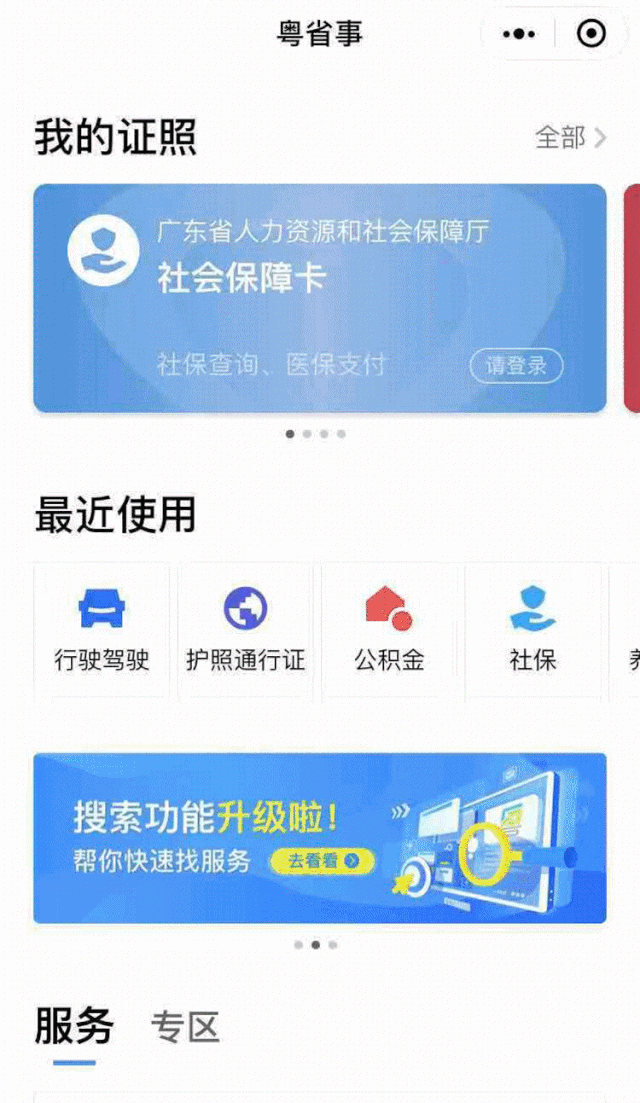Open 公积金 service

click(x=389, y=630)
